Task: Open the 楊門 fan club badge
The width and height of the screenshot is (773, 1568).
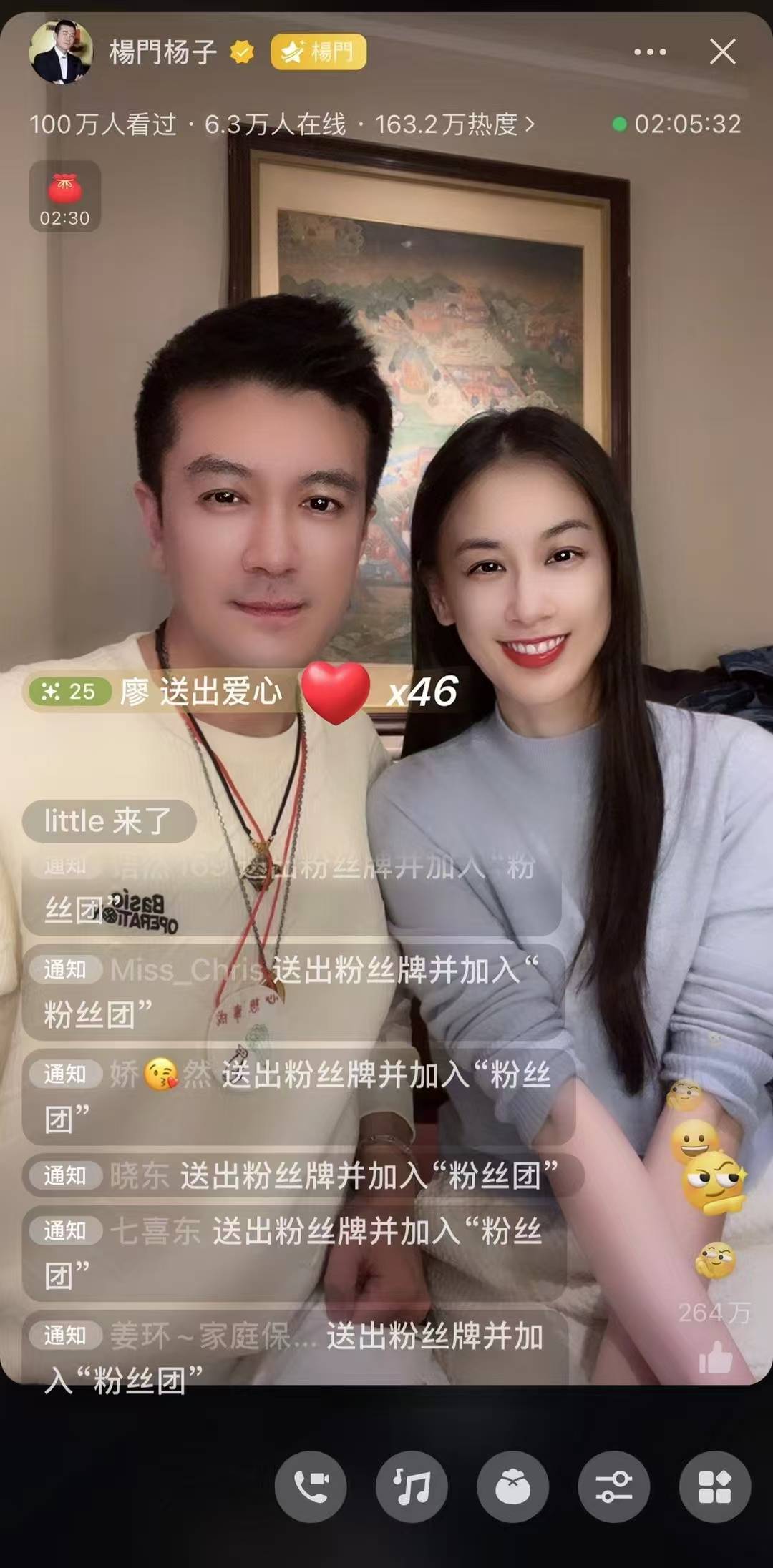Action: [x=319, y=52]
